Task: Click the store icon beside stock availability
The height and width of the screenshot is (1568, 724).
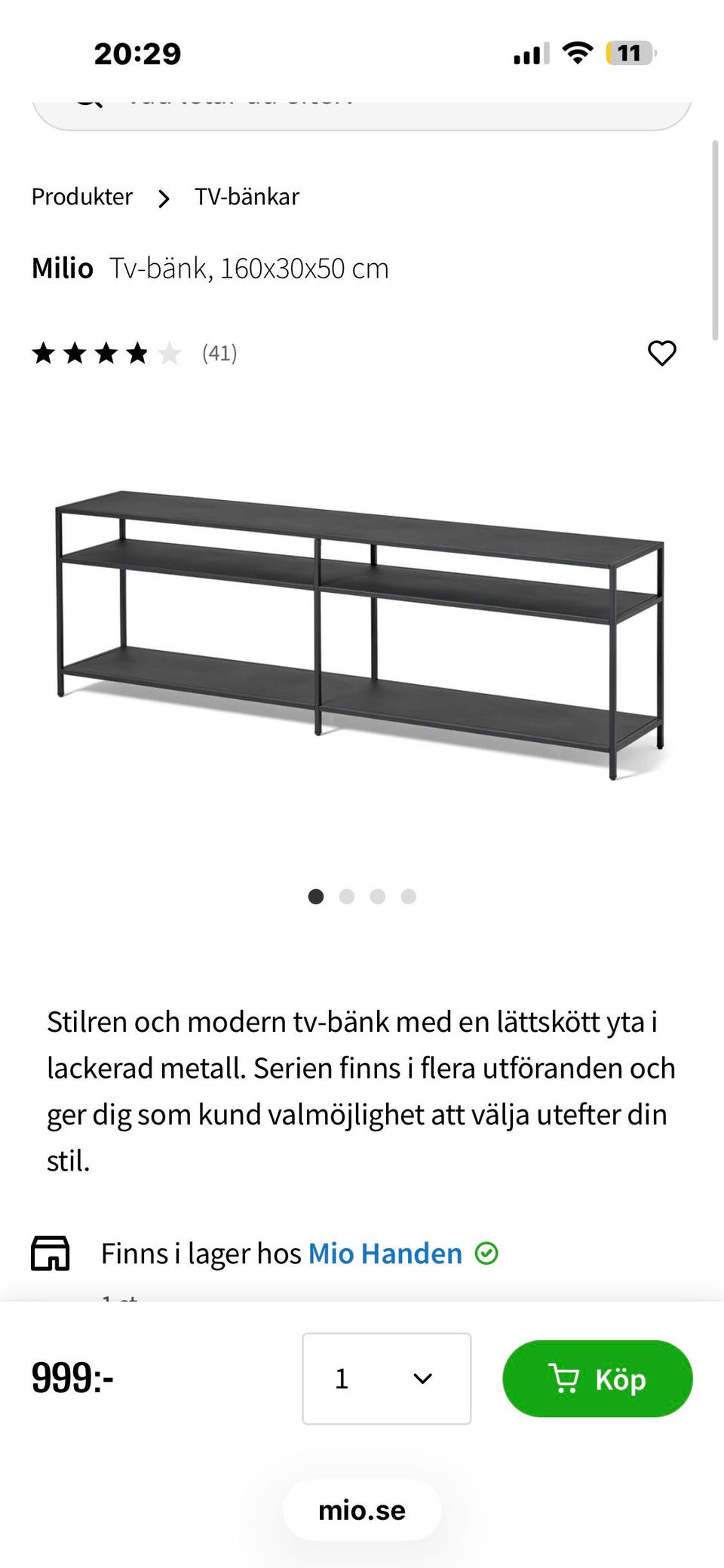Action: (49, 1253)
